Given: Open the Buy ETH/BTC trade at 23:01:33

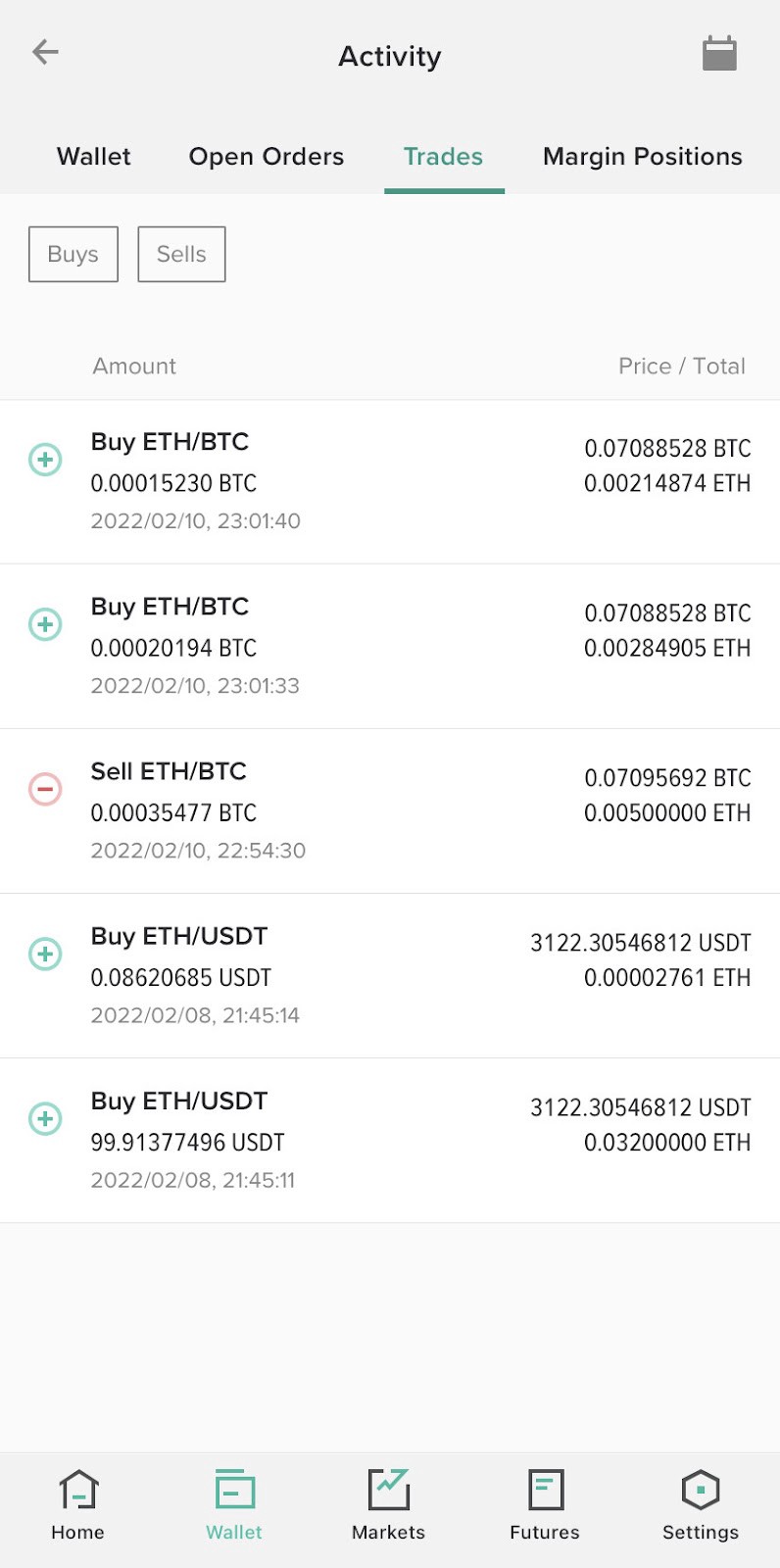Looking at the screenshot, I should pyautogui.click(x=390, y=646).
